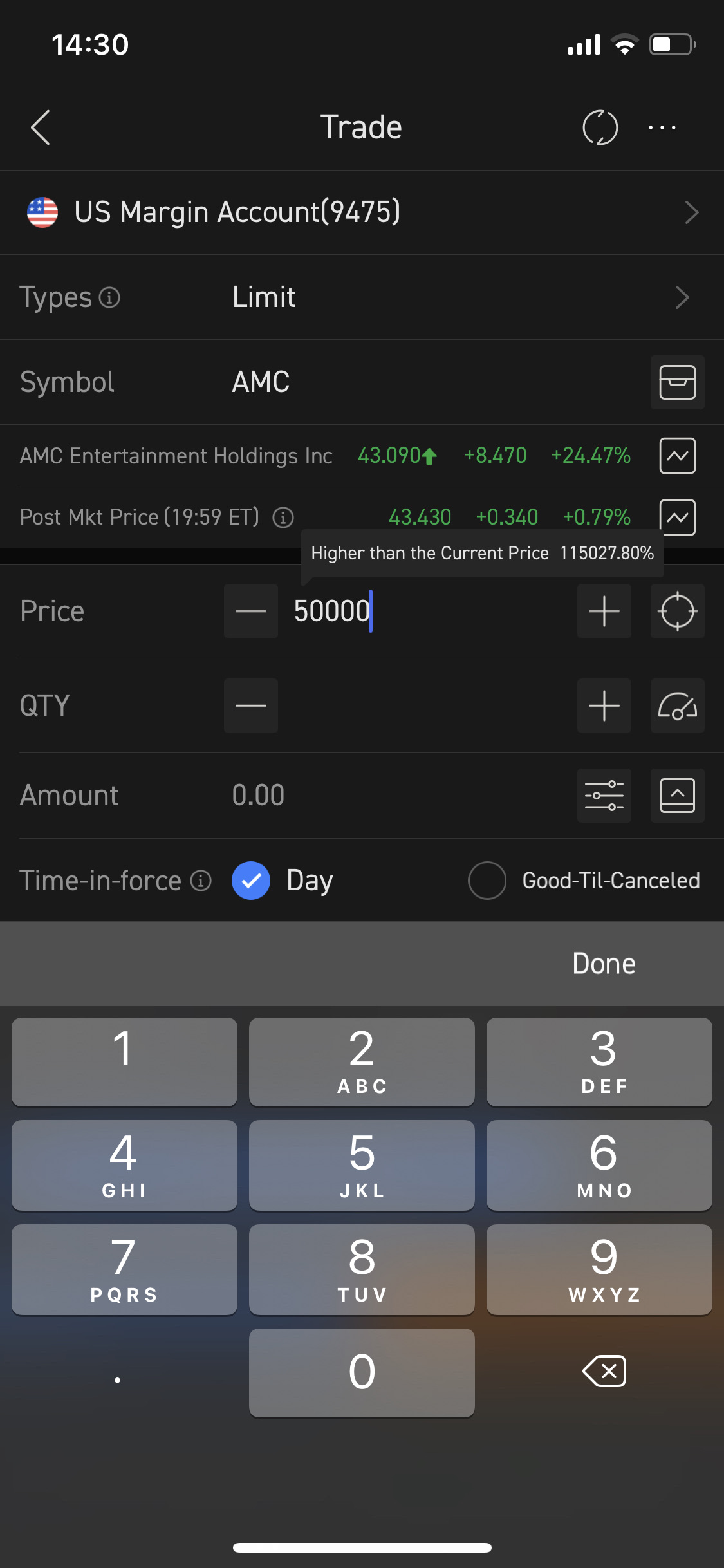
Task: Show info about Post Mkt Price
Action: pyautogui.click(x=283, y=517)
